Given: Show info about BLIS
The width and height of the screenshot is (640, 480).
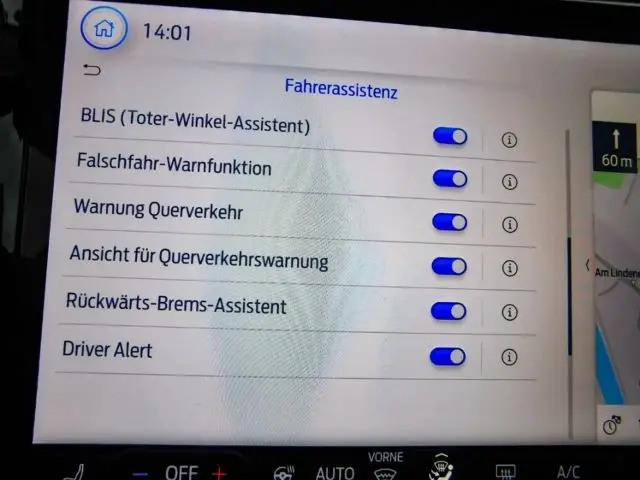Looking at the screenshot, I should pyautogui.click(x=509, y=140).
